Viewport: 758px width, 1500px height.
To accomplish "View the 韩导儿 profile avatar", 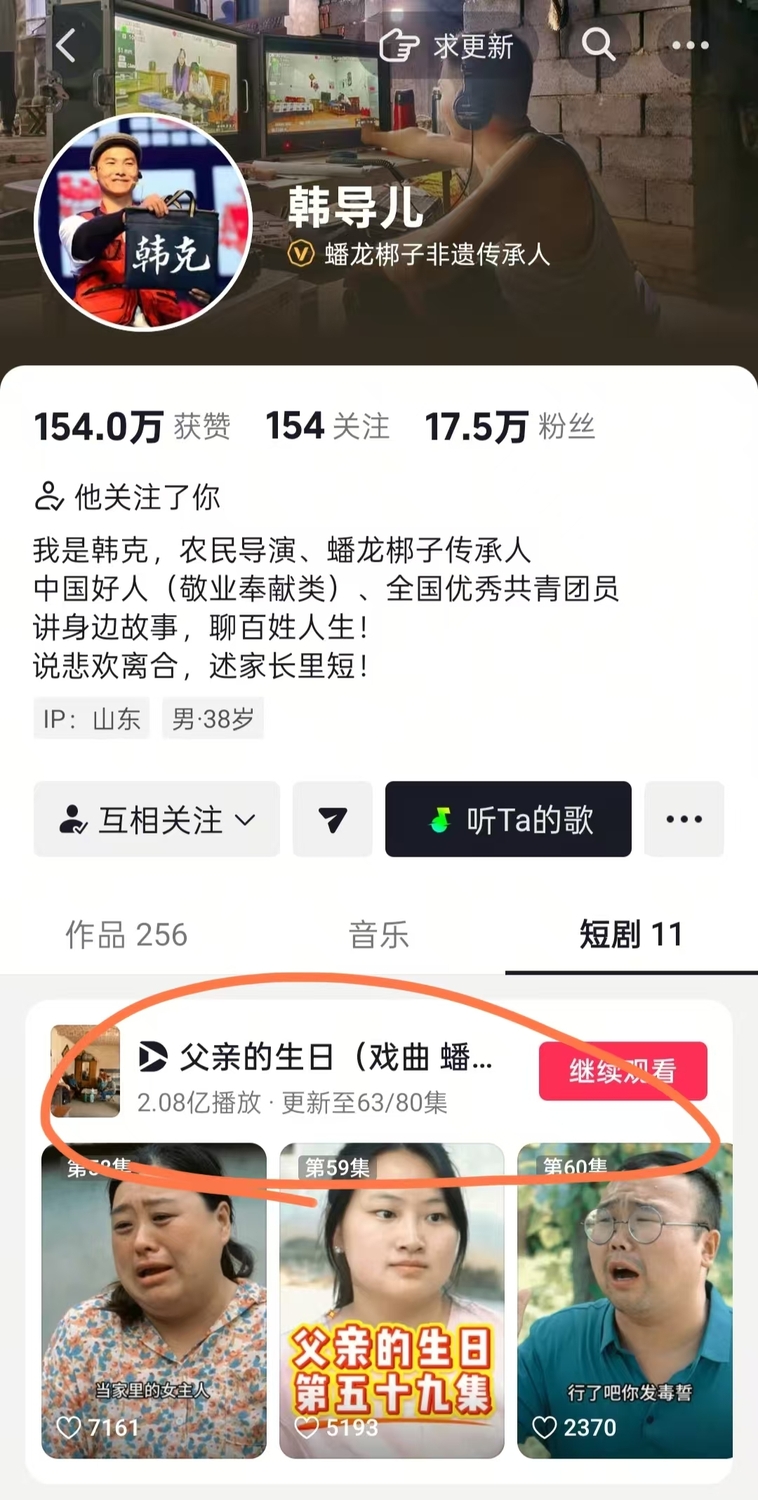I will [x=143, y=221].
